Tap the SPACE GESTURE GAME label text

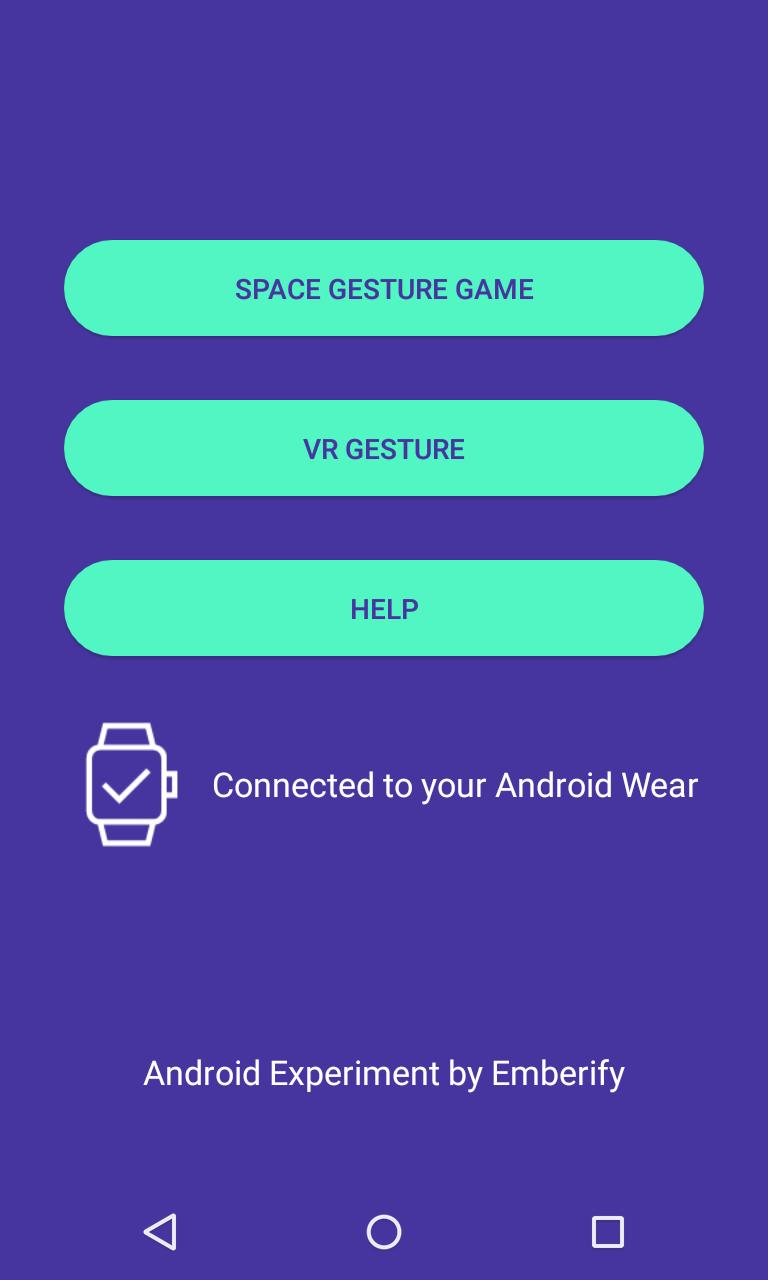[x=384, y=289]
